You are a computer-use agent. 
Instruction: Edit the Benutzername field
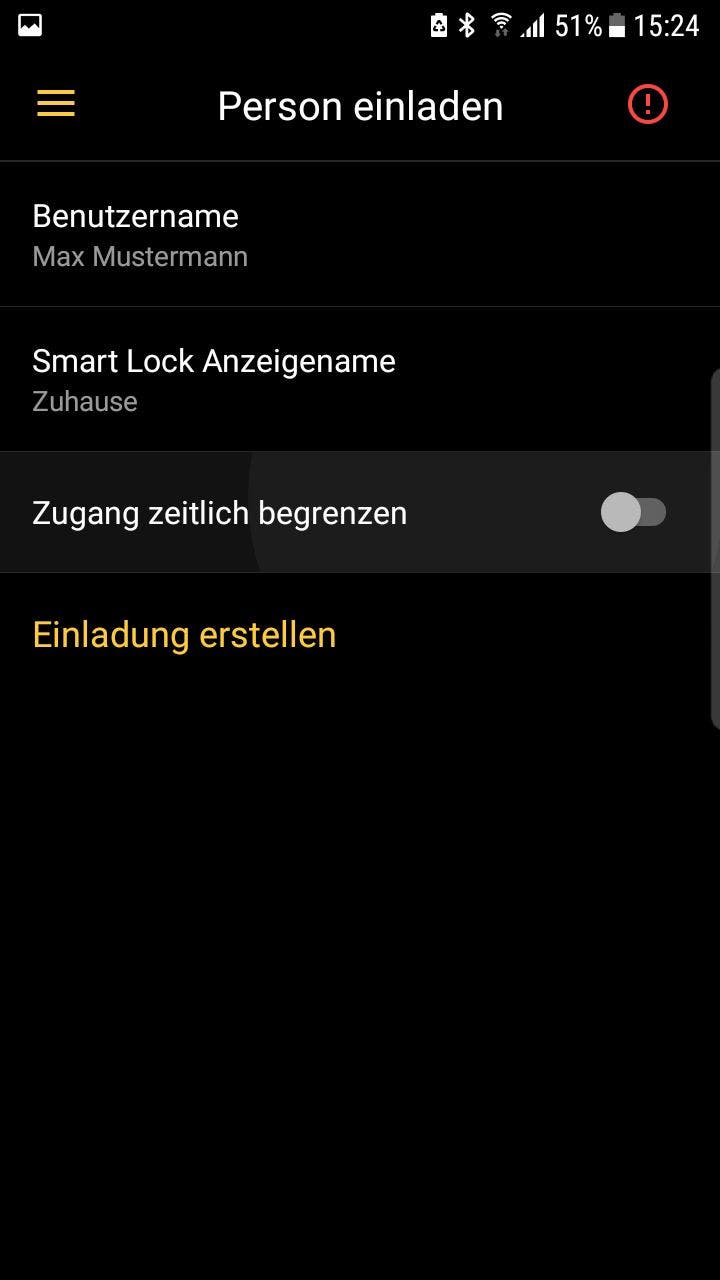[x=360, y=235]
